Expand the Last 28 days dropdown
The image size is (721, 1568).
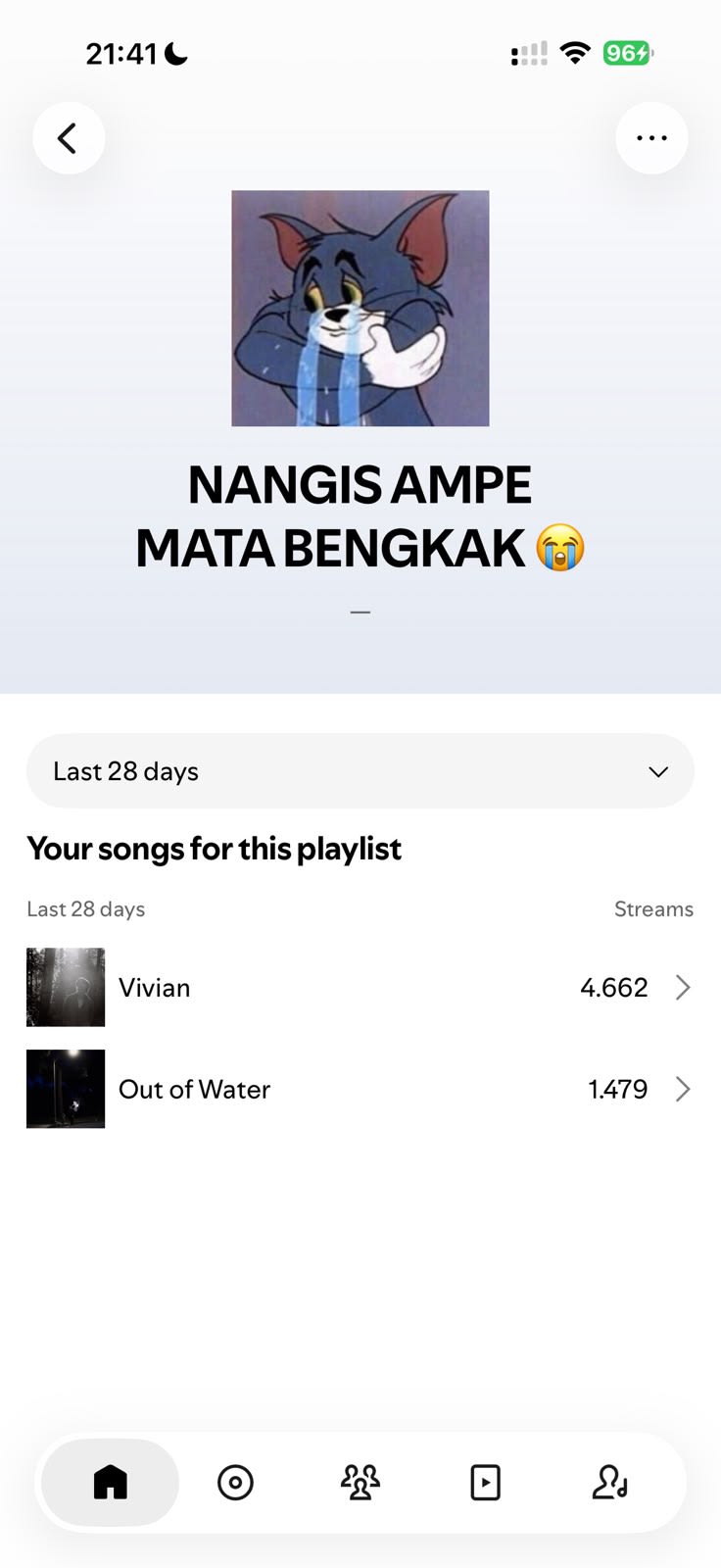pos(360,771)
